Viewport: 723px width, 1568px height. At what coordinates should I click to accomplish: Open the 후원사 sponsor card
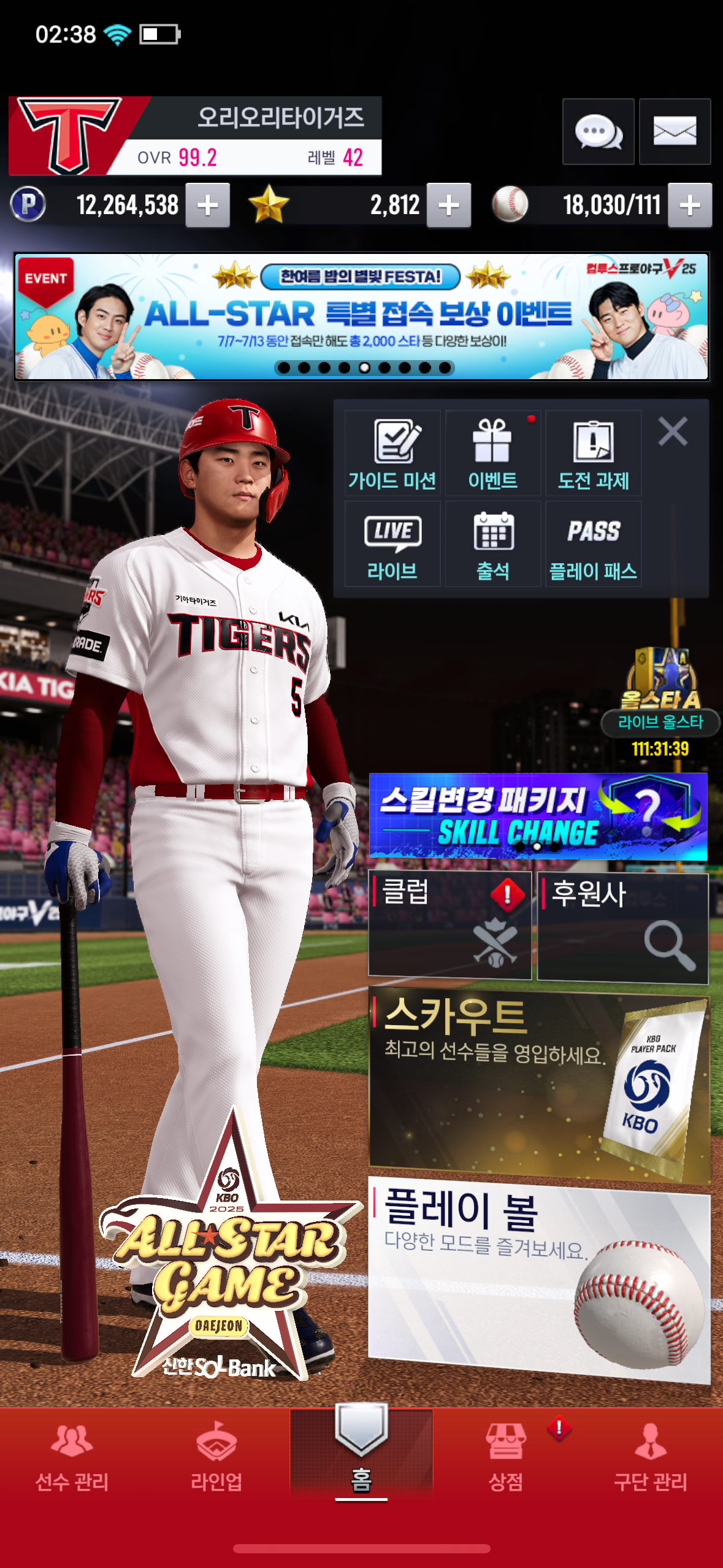point(623,928)
